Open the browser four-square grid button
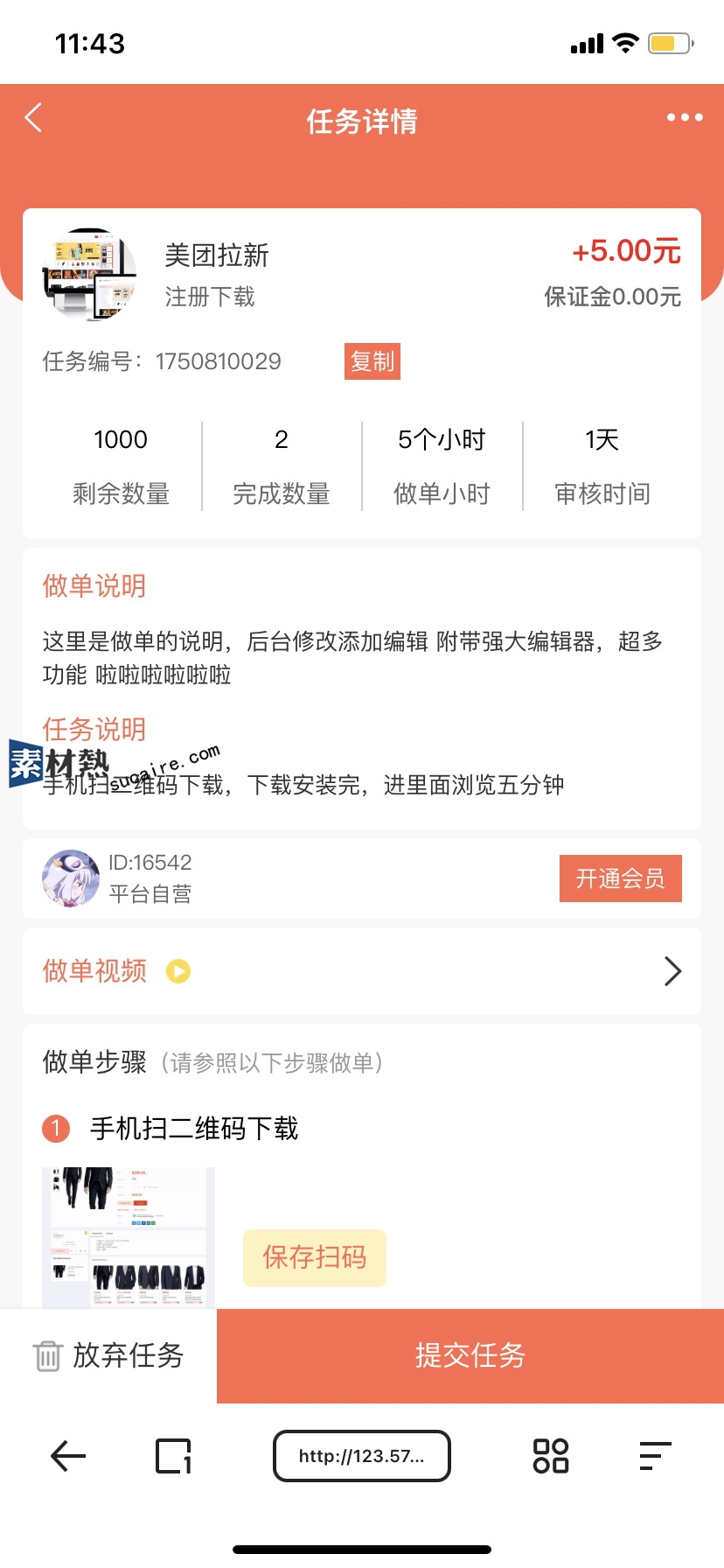724x1568 pixels. tap(551, 1456)
